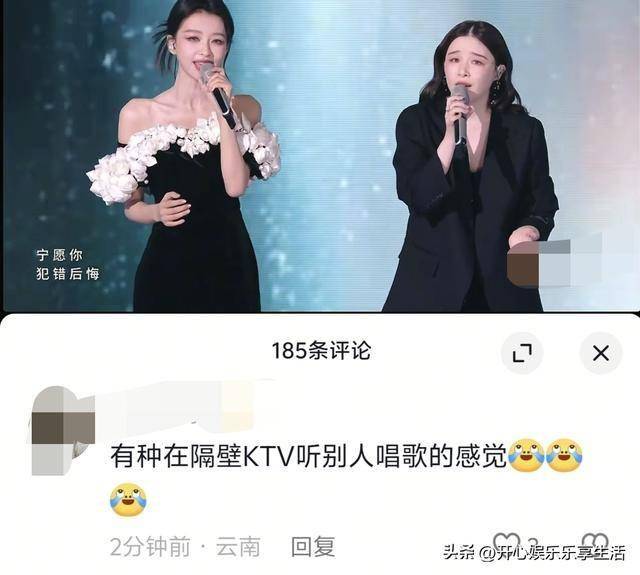Like the comment about 隔壁KTV

508,546
